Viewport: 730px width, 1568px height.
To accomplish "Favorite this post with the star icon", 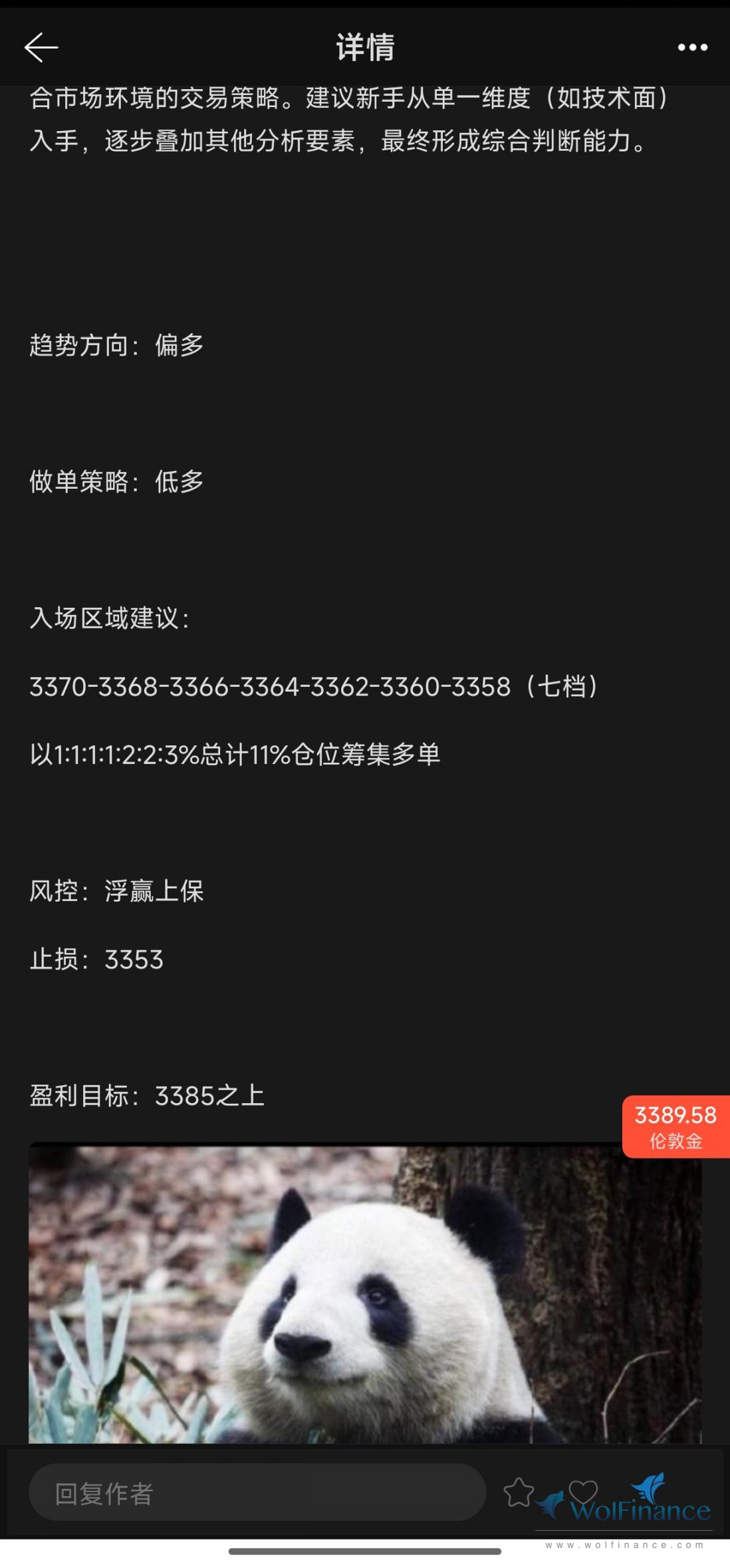I will pyautogui.click(x=519, y=1492).
